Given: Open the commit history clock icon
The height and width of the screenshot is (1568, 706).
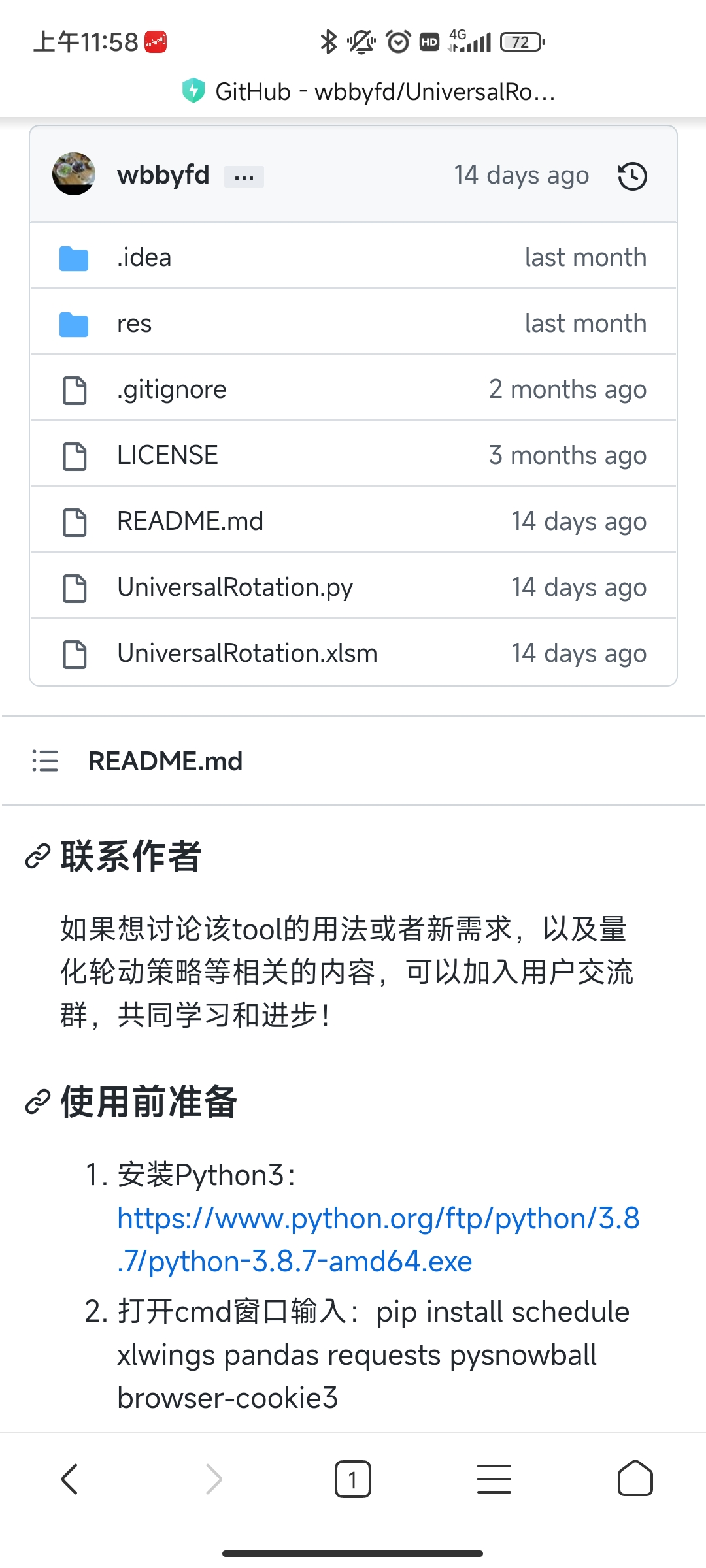Looking at the screenshot, I should pyautogui.click(x=632, y=176).
